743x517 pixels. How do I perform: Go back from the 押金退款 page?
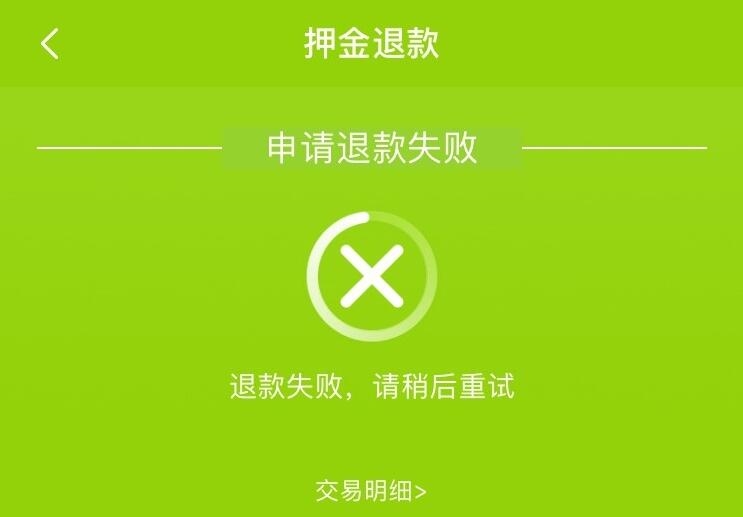(50, 44)
